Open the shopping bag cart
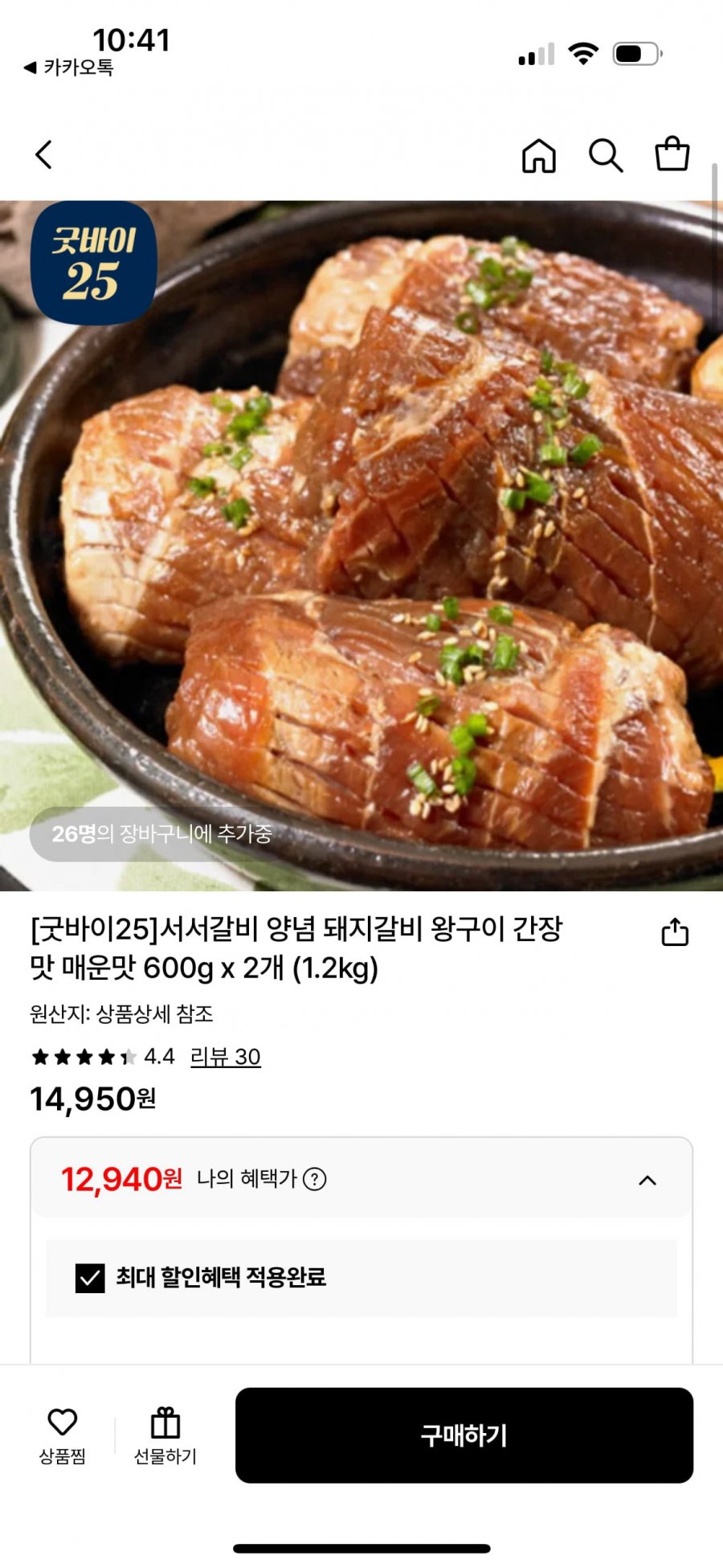This screenshot has height=1568, width=723. (672, 154)
